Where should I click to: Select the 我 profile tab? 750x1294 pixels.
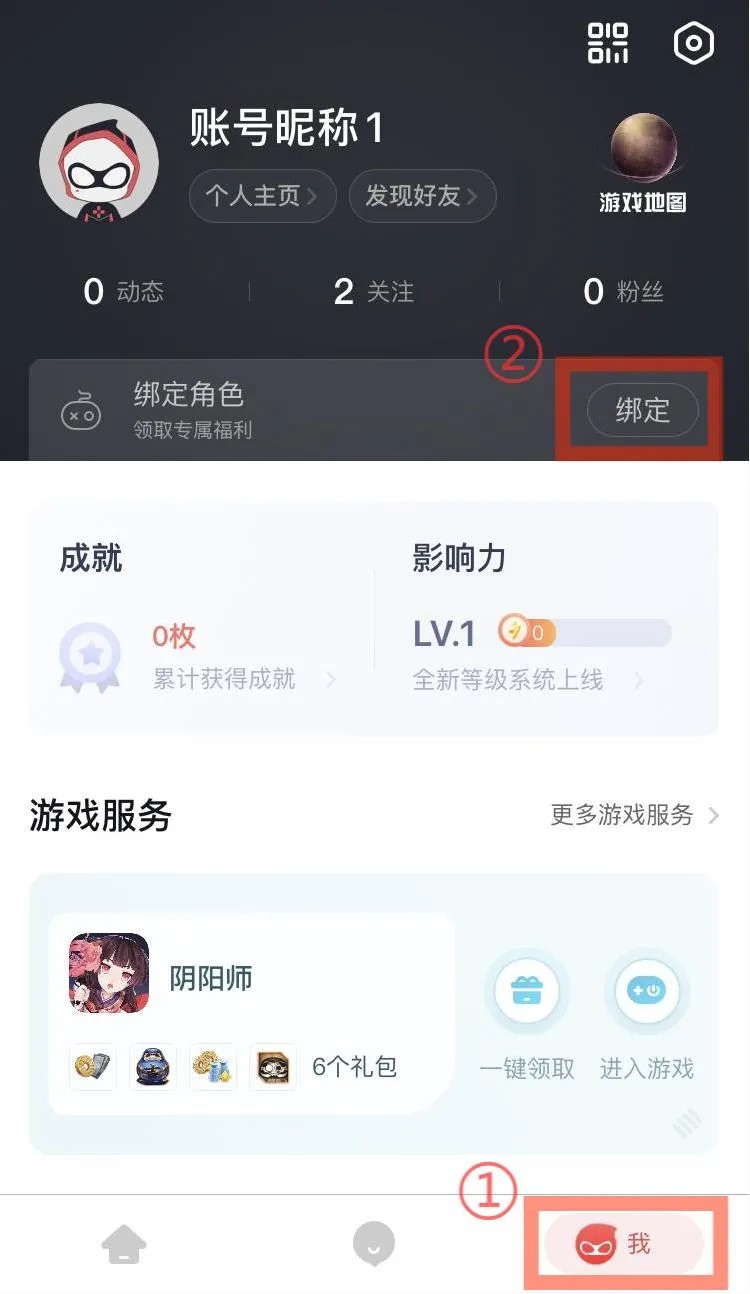[x=622, y=1245]
